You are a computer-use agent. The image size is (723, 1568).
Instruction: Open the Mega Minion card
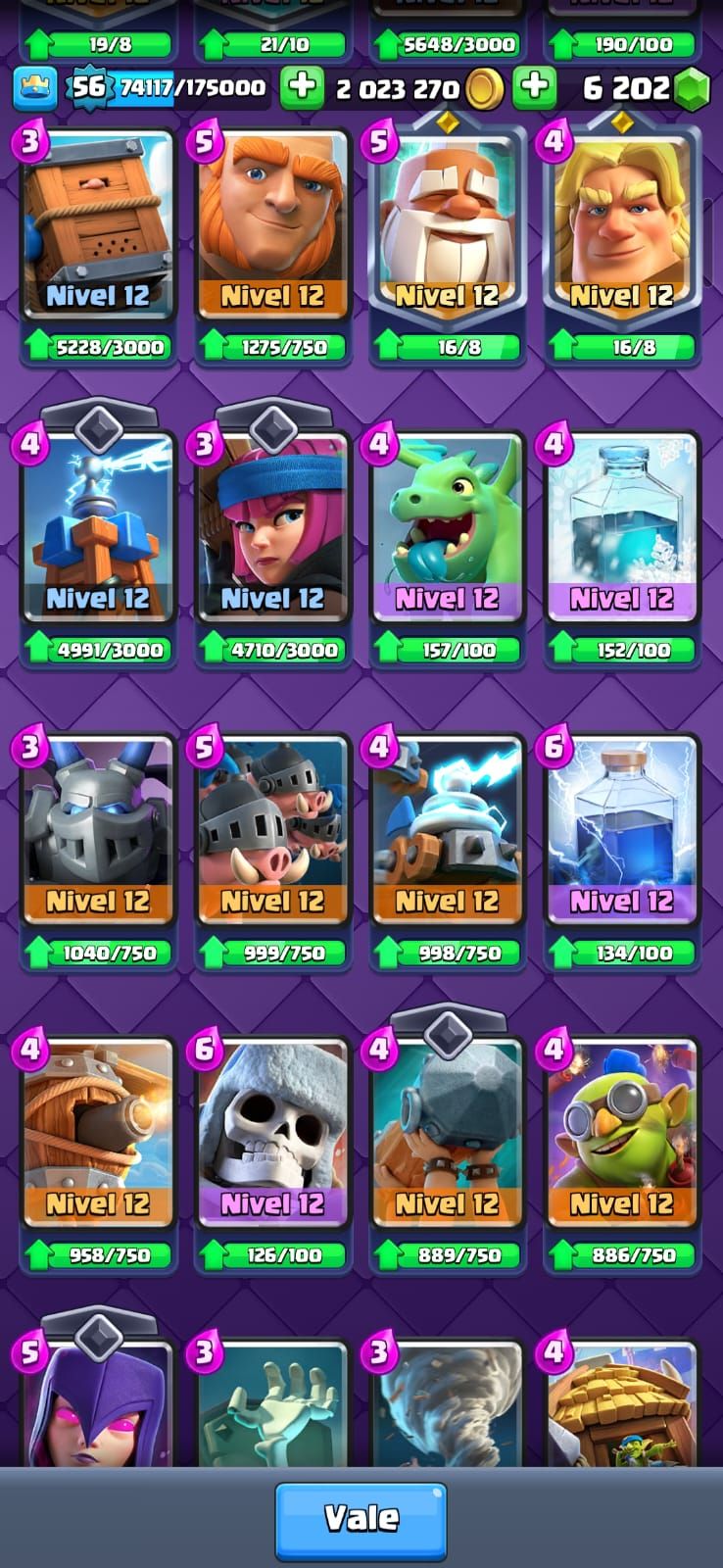tap(98, 830)
